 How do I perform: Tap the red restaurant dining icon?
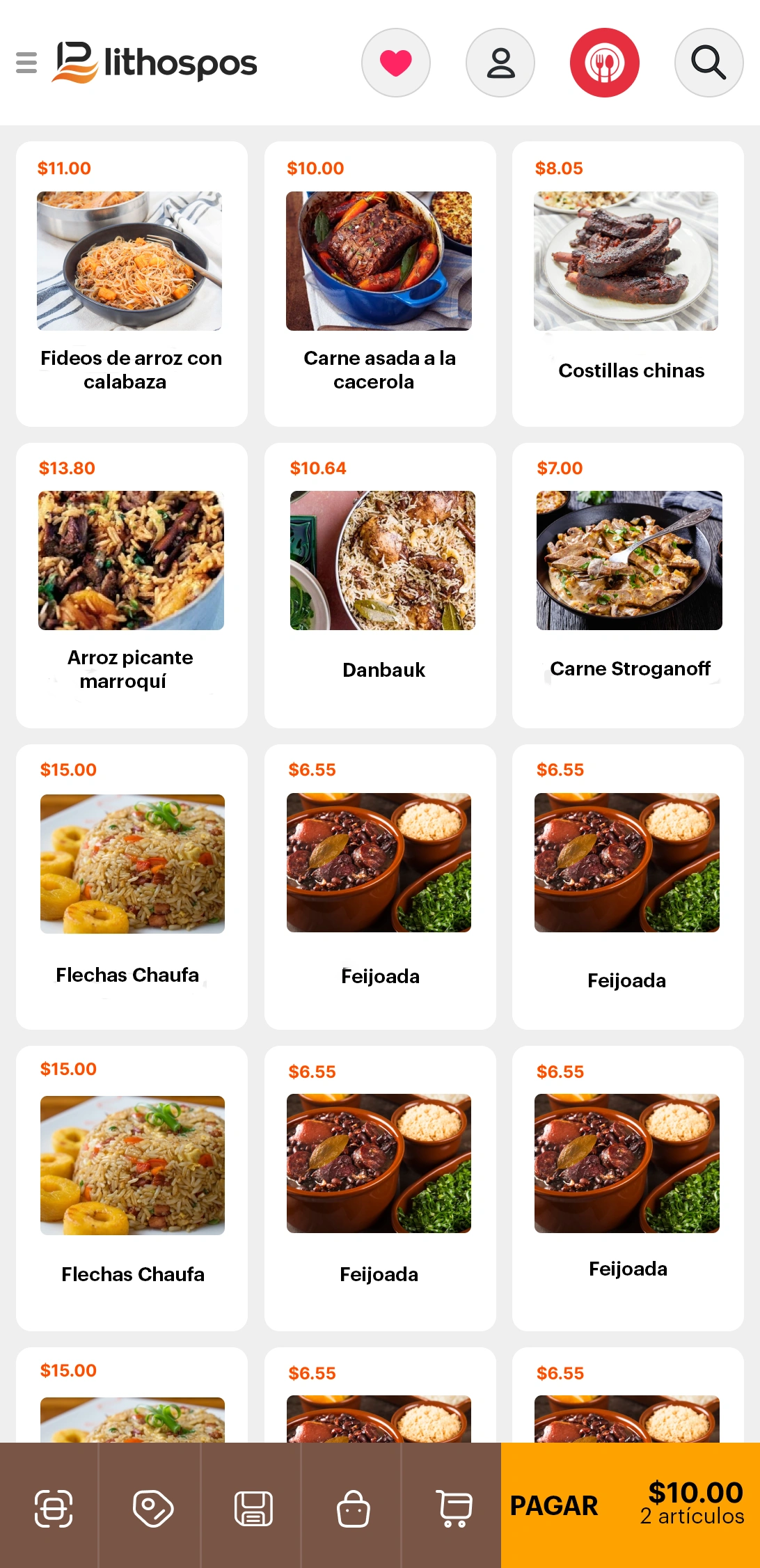click(x=605, y=63)
